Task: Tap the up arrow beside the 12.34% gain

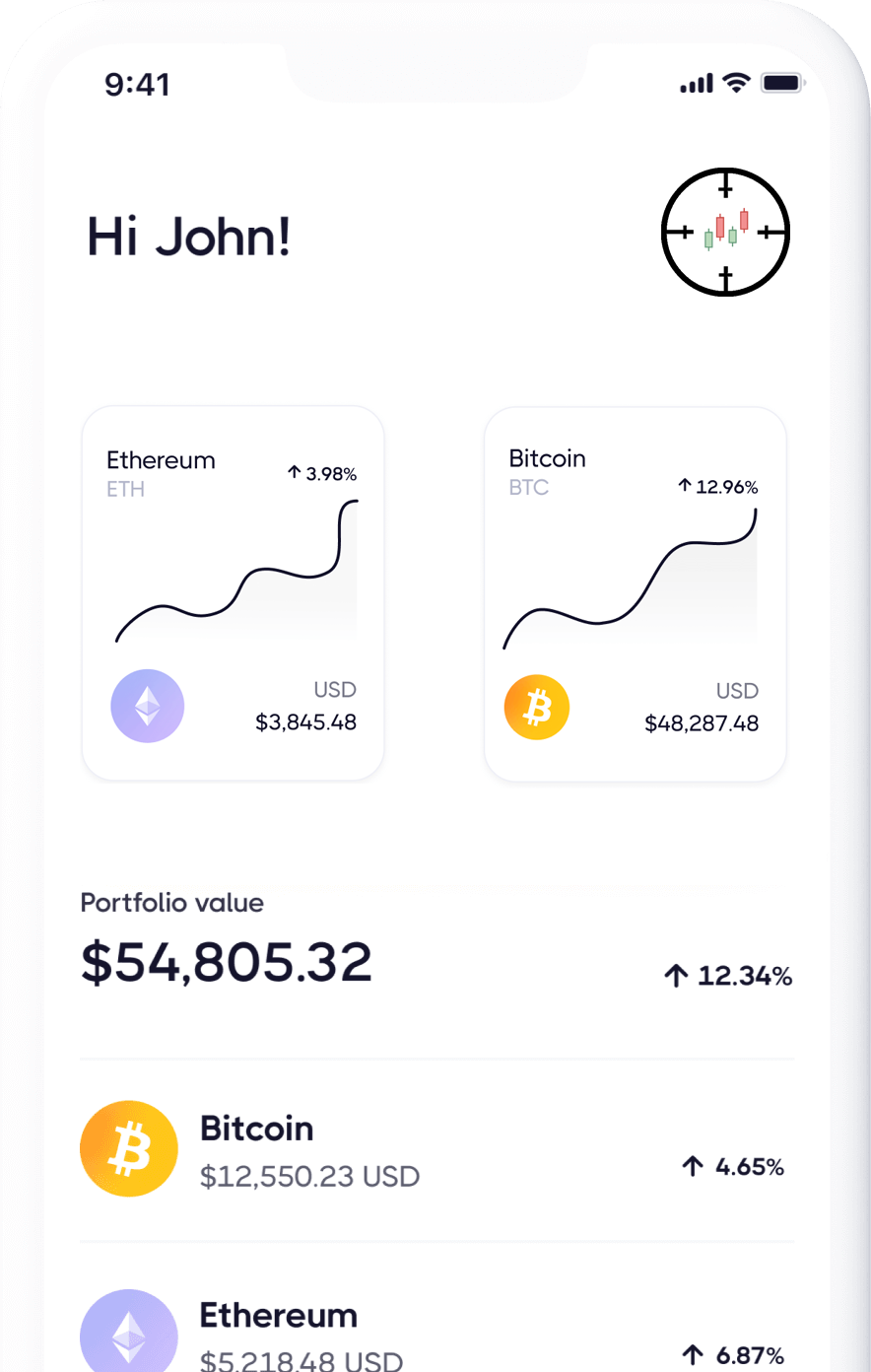Action: click(x=676, y=975)
